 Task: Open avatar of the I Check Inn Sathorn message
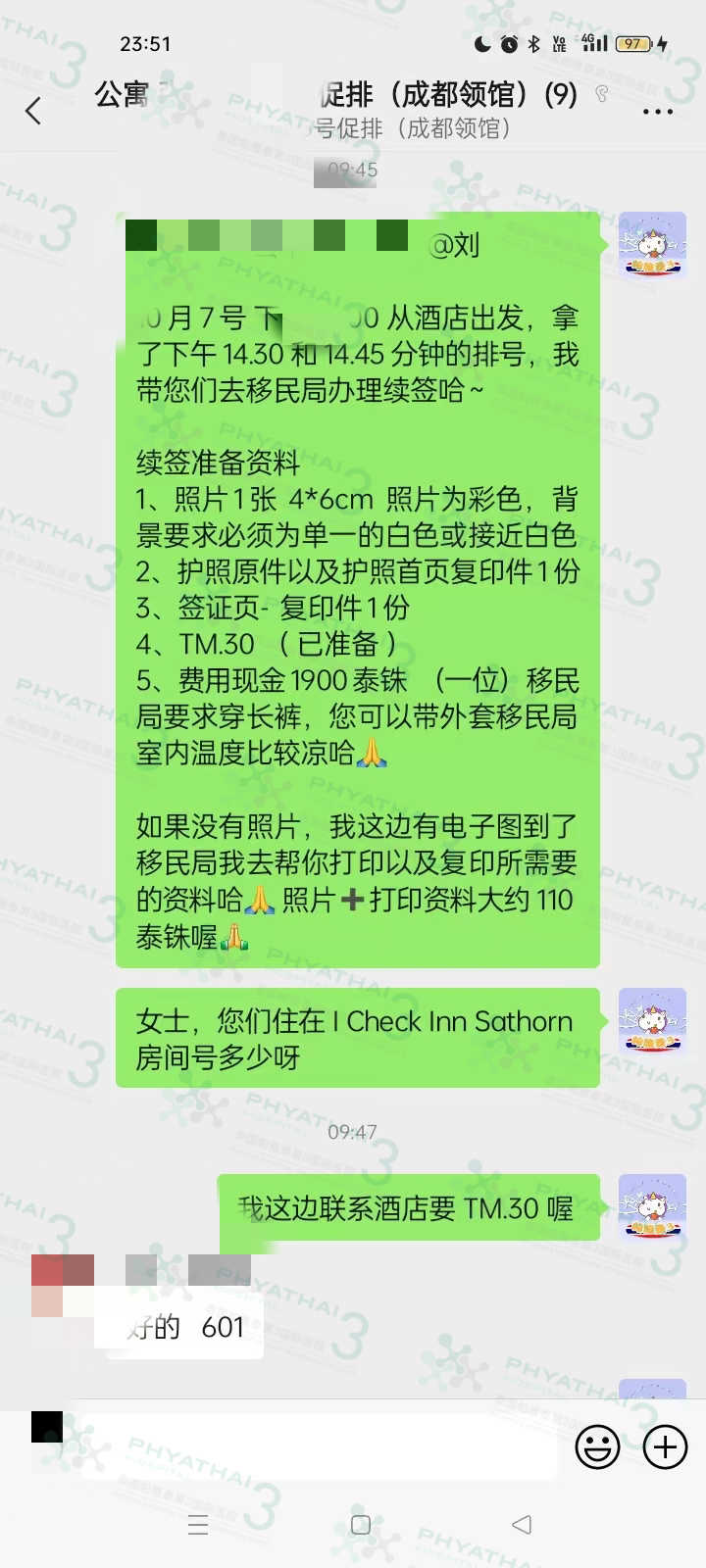652,1022
